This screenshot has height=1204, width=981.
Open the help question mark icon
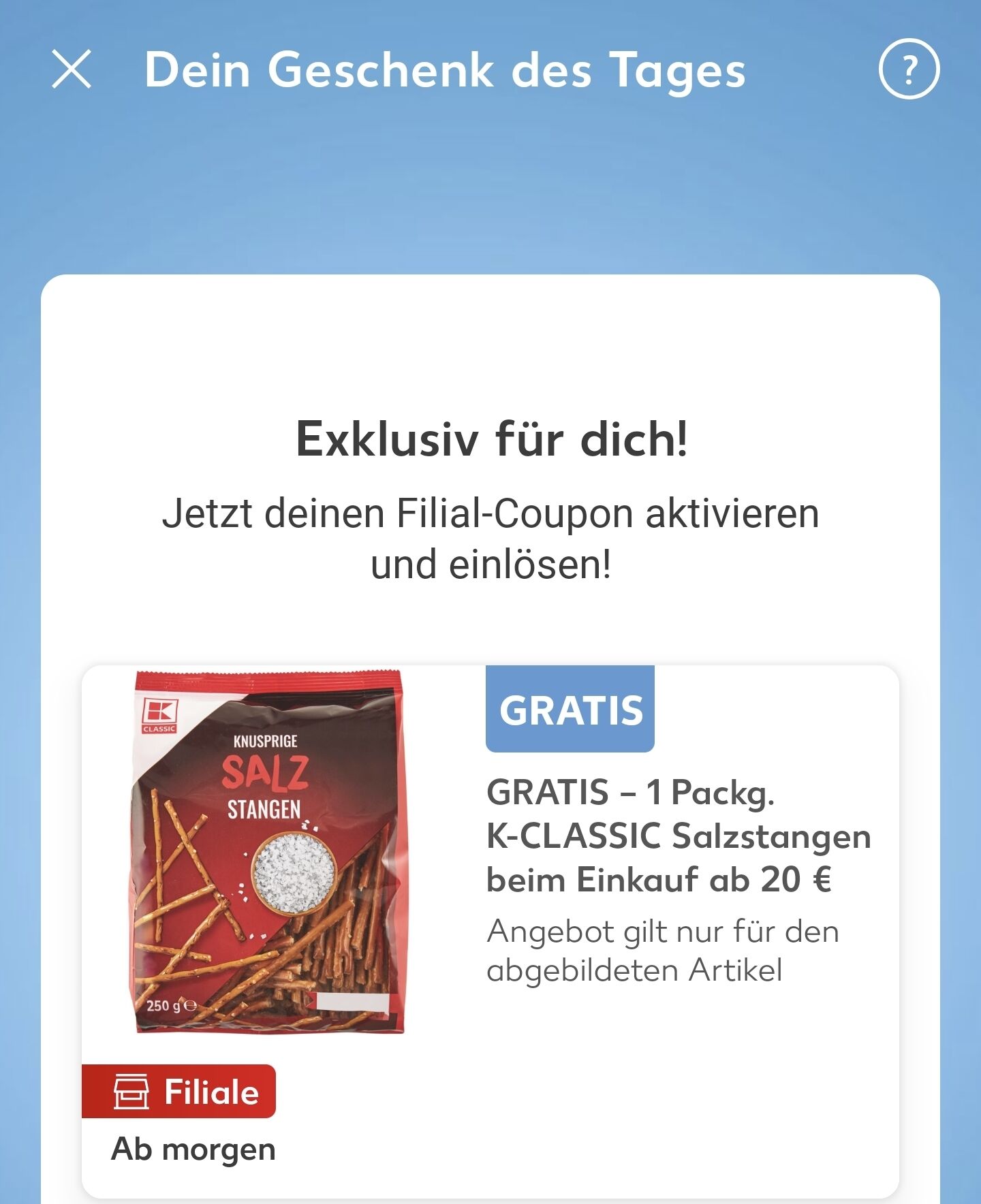909,69
